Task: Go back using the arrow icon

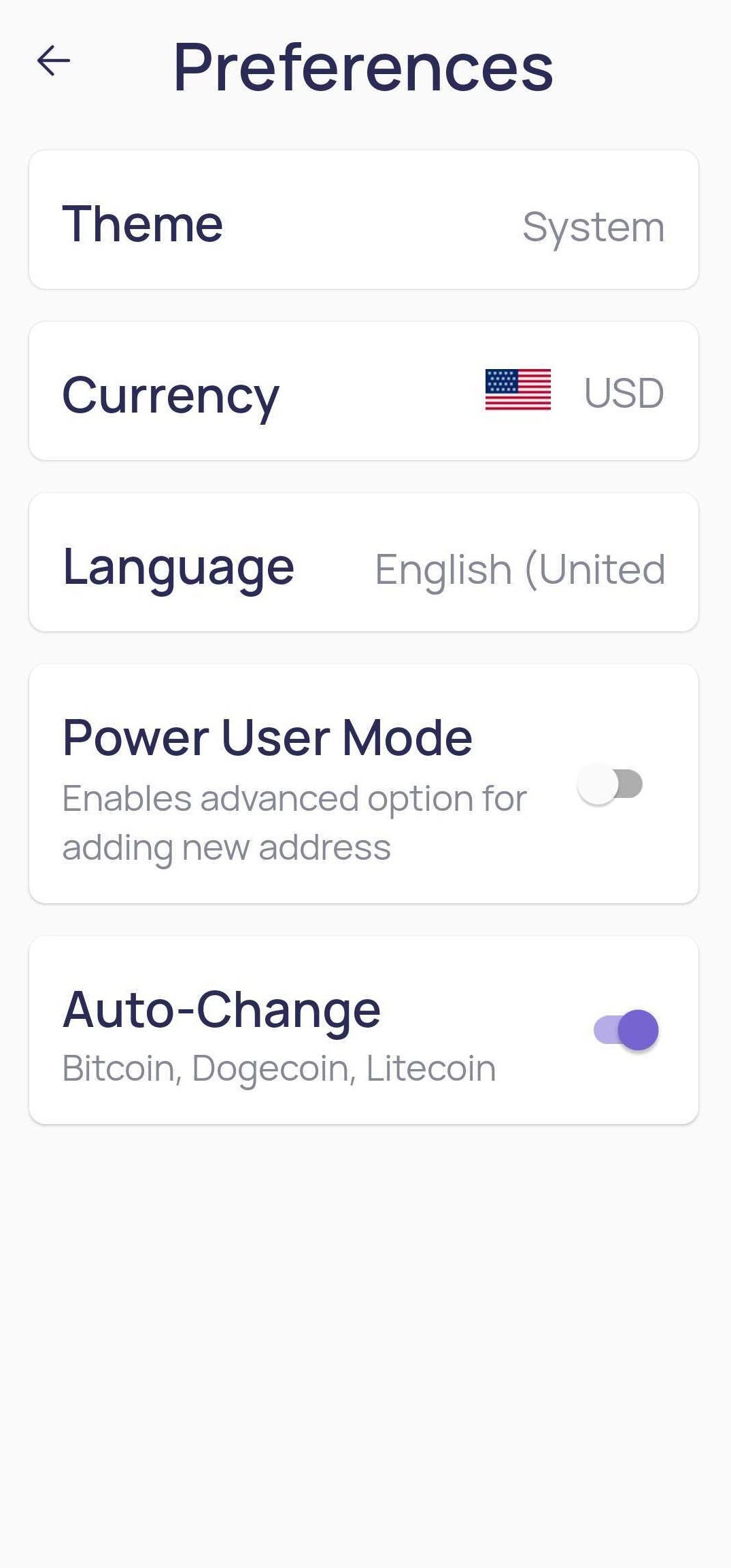Action: [54, 61]
